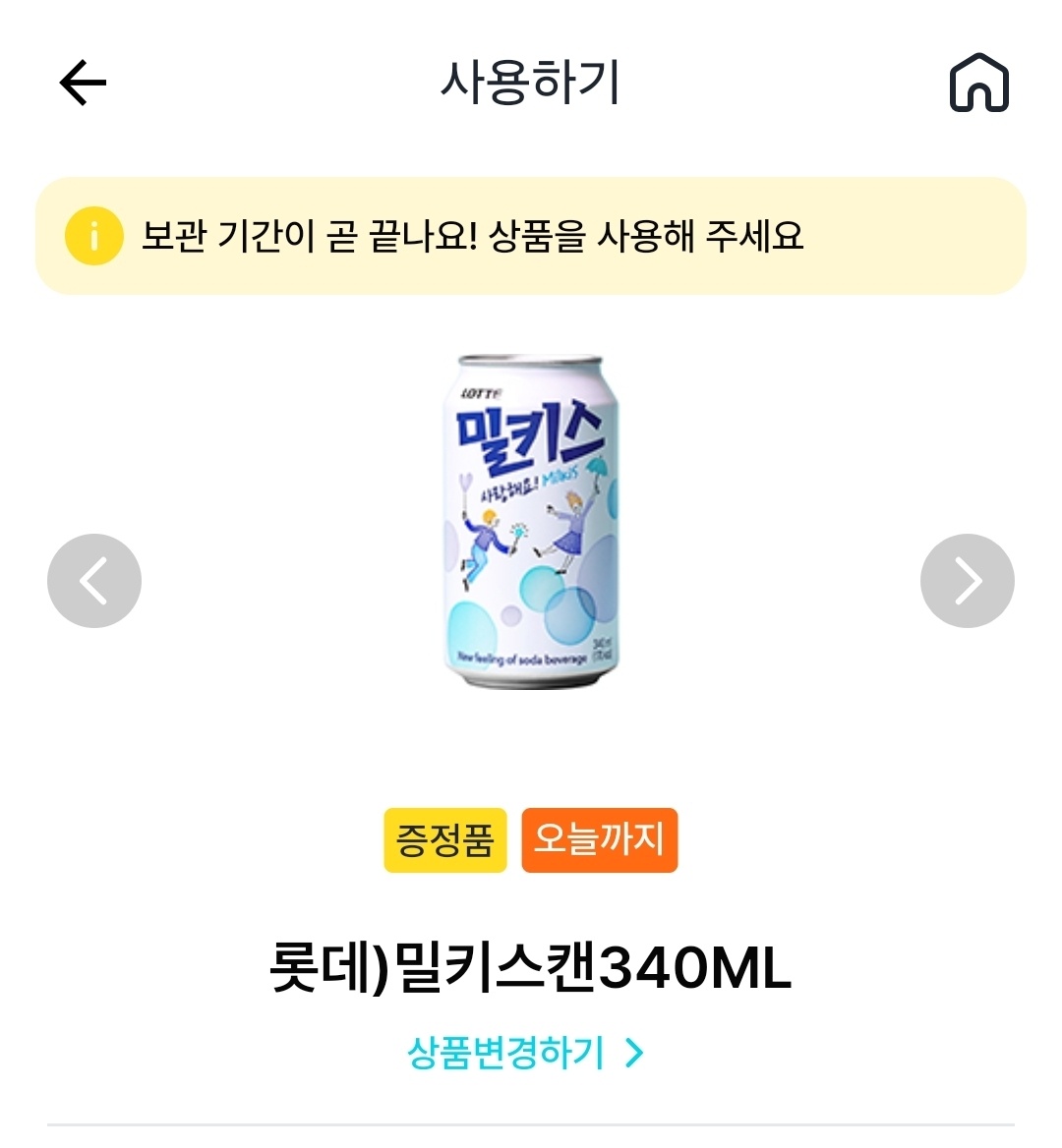Show the previous product with left arrow

pyautogui.click(x=94, y=581)
